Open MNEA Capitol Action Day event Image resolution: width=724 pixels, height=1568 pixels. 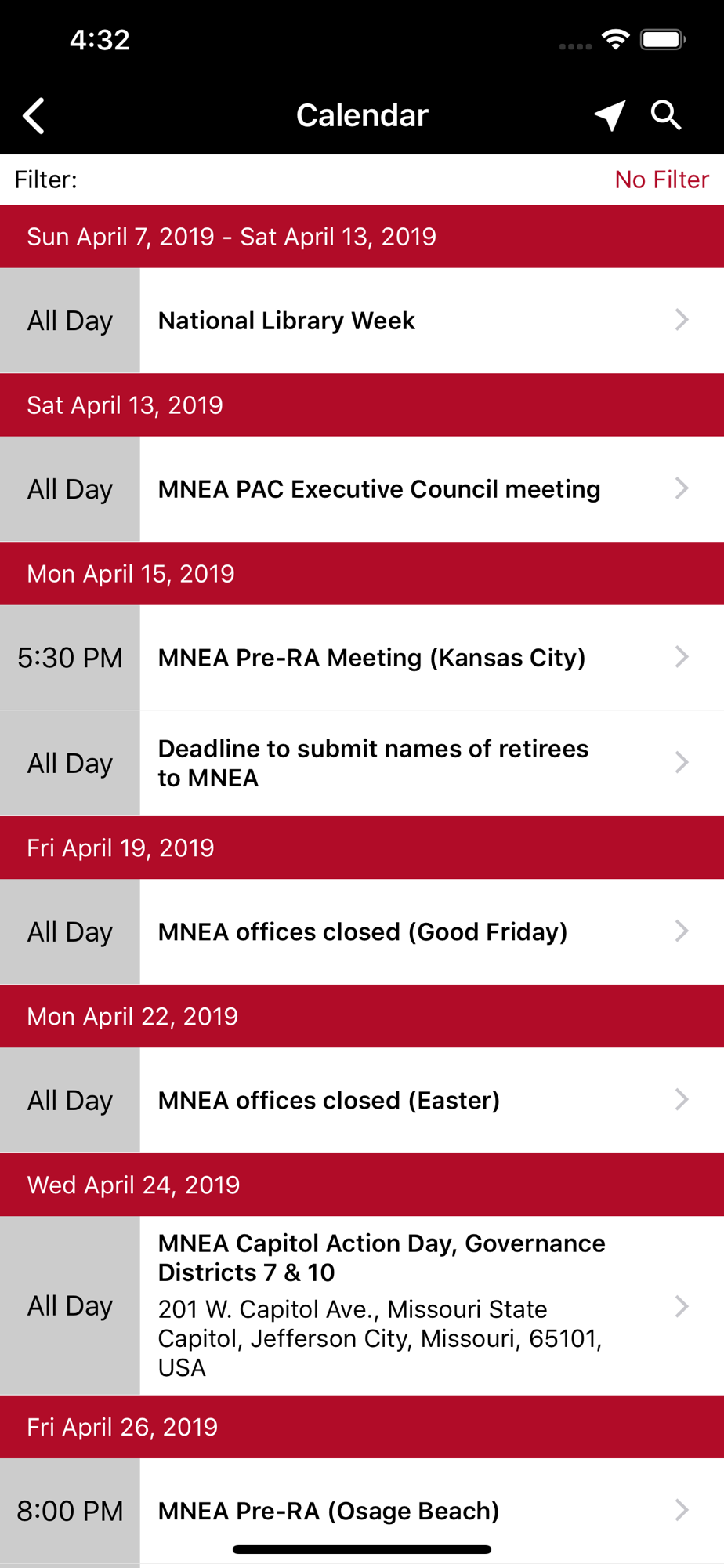tap(362, 1306)
